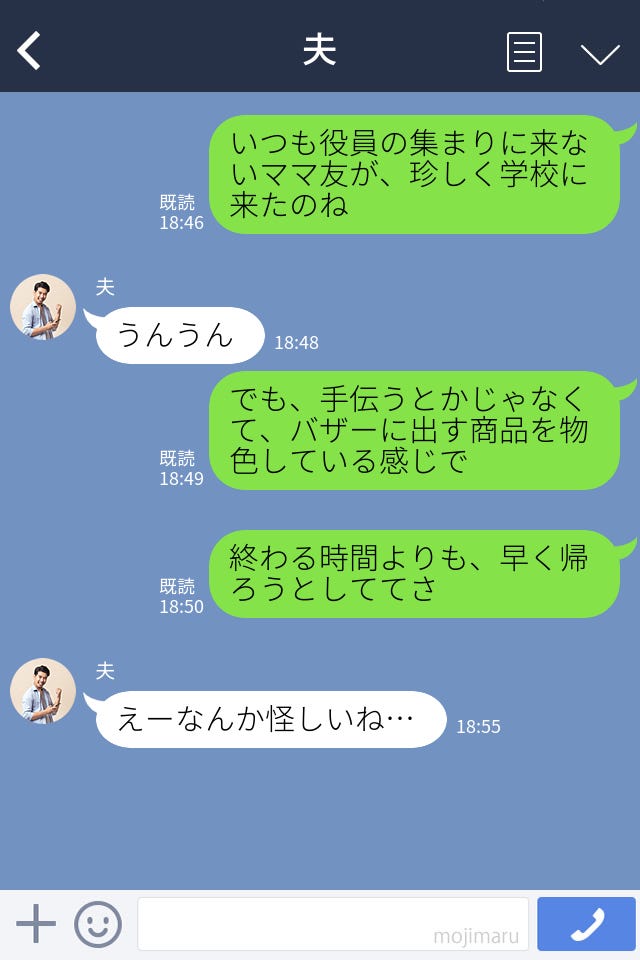Open the notes icon in the header

(x=524, y=52)
